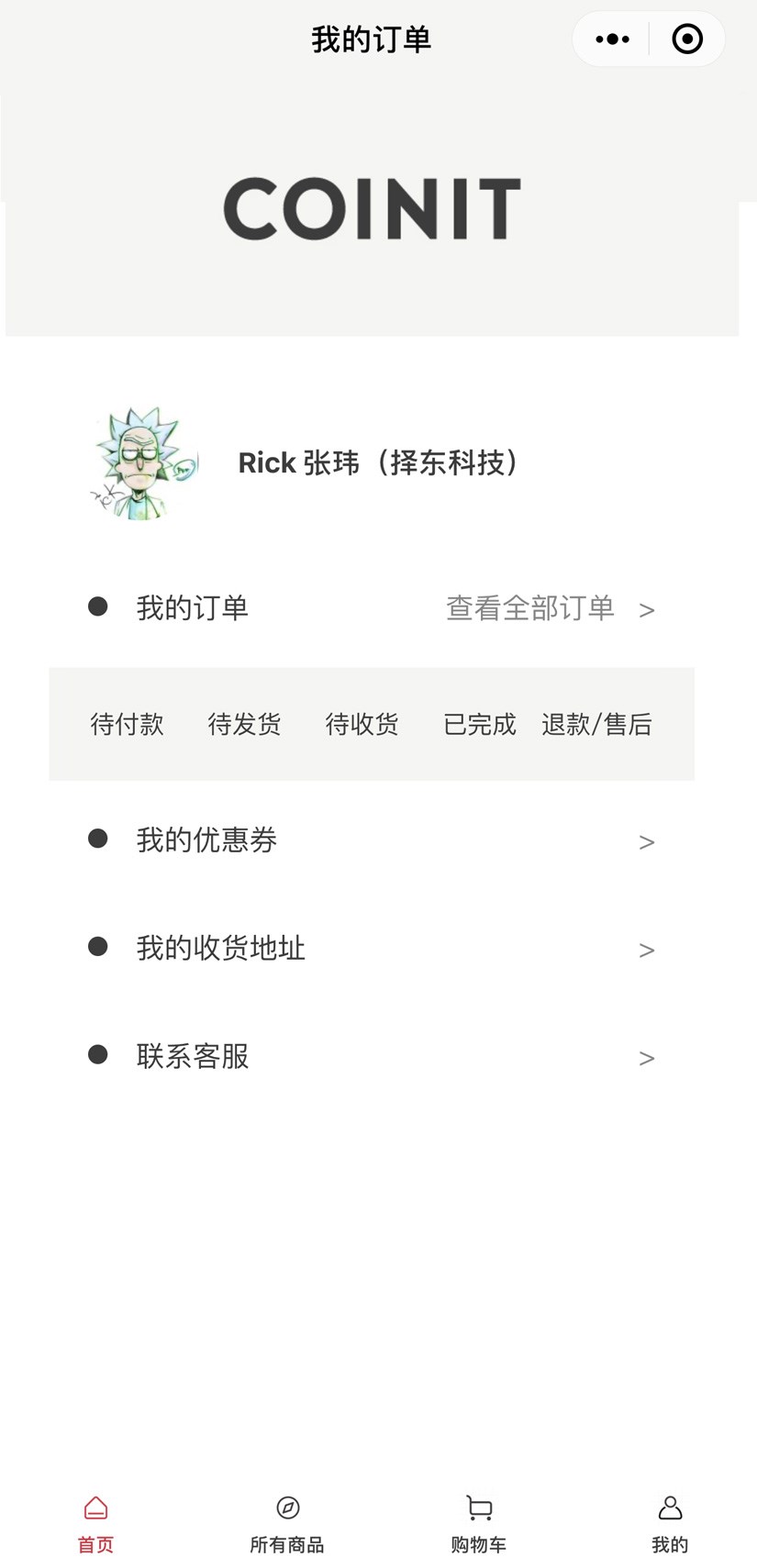Contact customer service via 联系客服

[371, 1057]
